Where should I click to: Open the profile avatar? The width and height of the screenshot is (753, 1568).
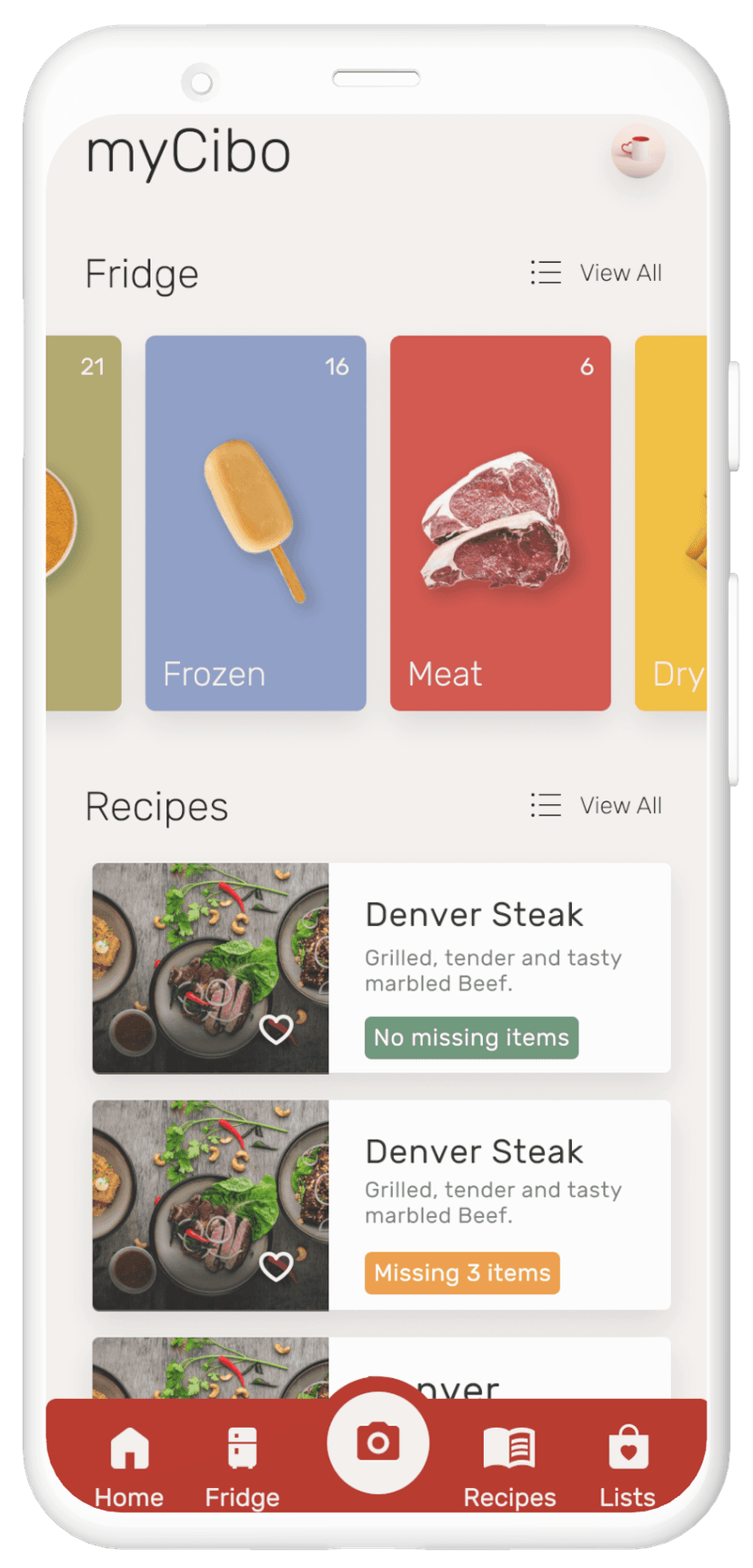[x=638, y=151]
